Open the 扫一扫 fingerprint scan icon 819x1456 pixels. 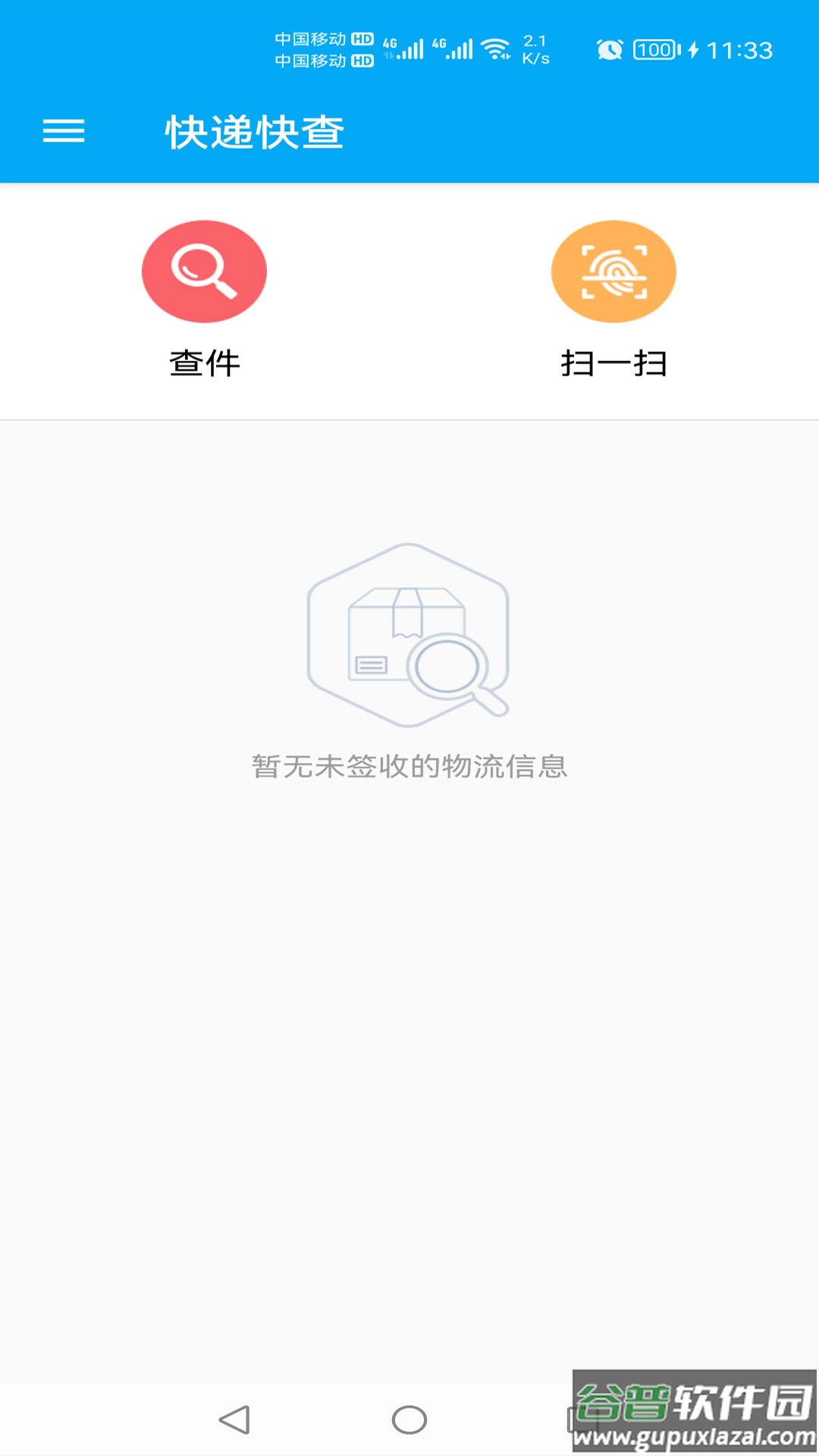click(x=613, y=271)
